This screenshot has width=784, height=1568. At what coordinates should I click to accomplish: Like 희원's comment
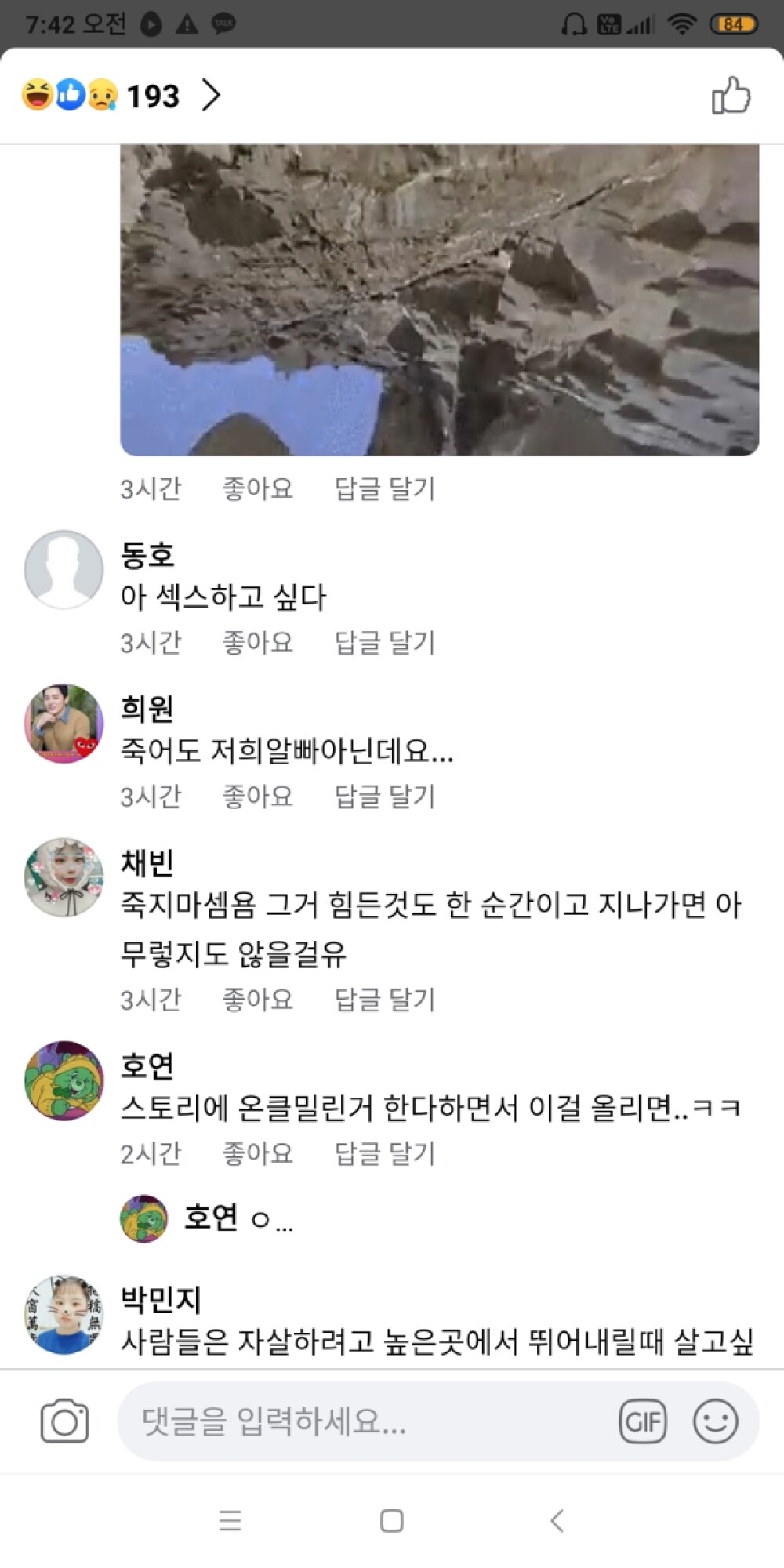[258, 797]
